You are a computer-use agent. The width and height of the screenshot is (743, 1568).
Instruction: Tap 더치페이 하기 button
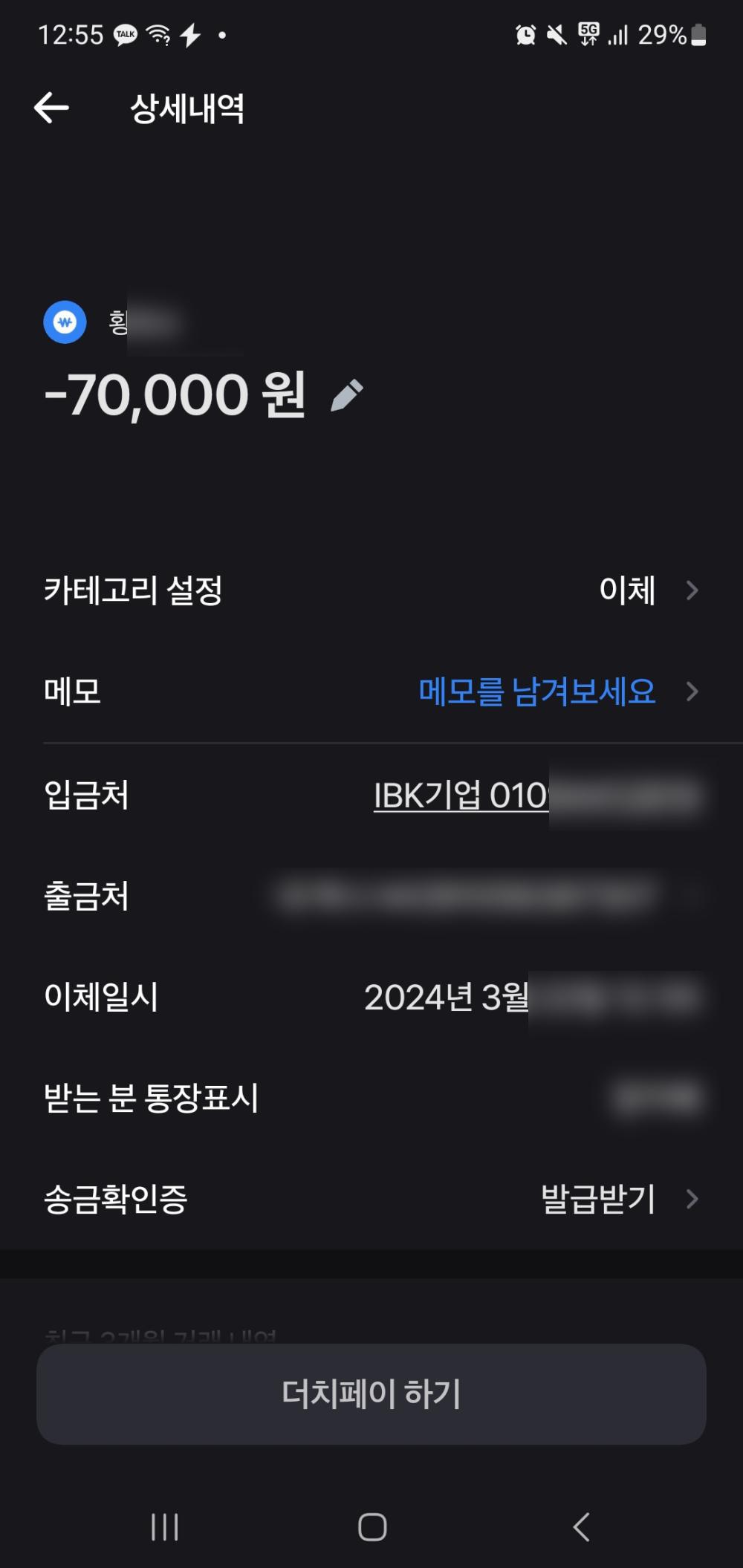pyautogui.click(x=371, y=1393)
